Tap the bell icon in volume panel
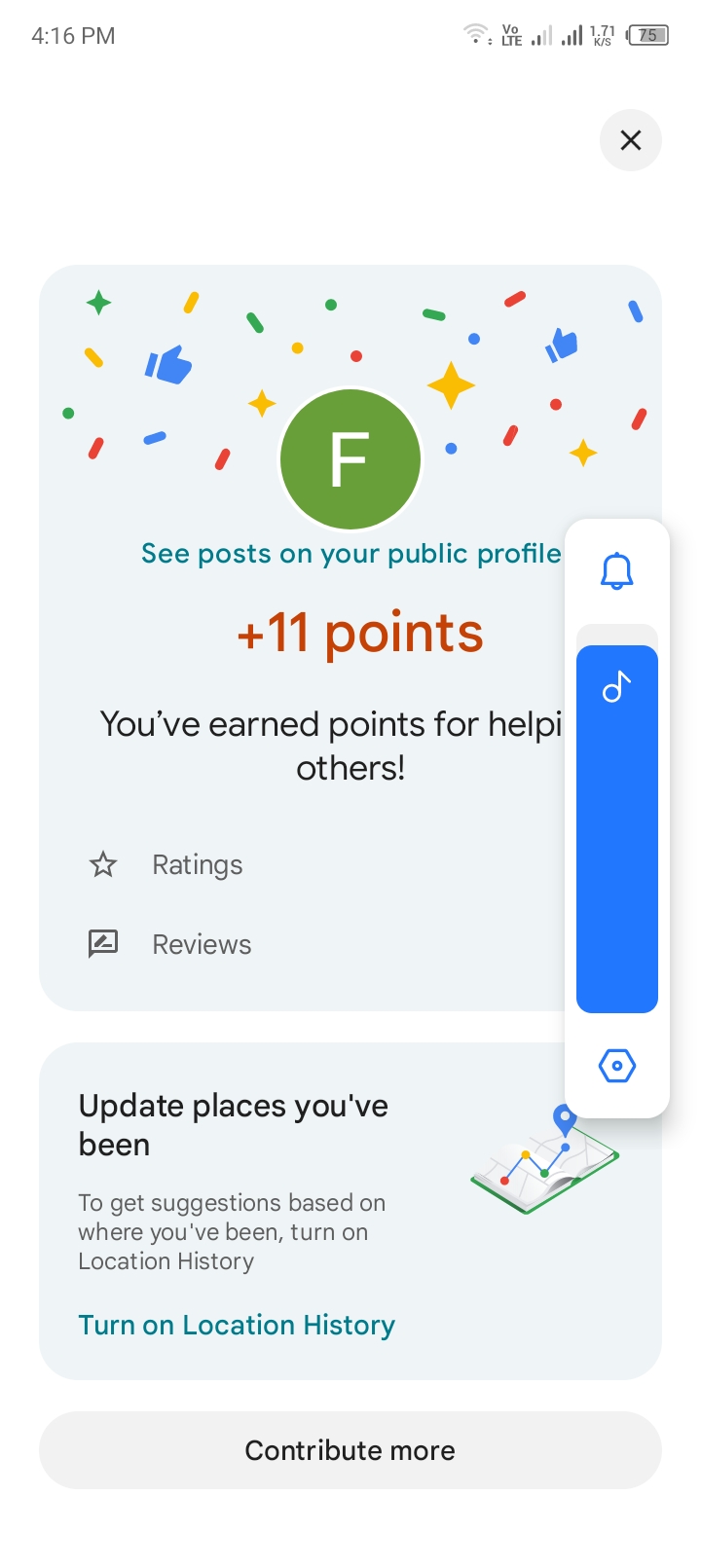Viewport: 701px width, 1568px height. [x=617, y=571]
